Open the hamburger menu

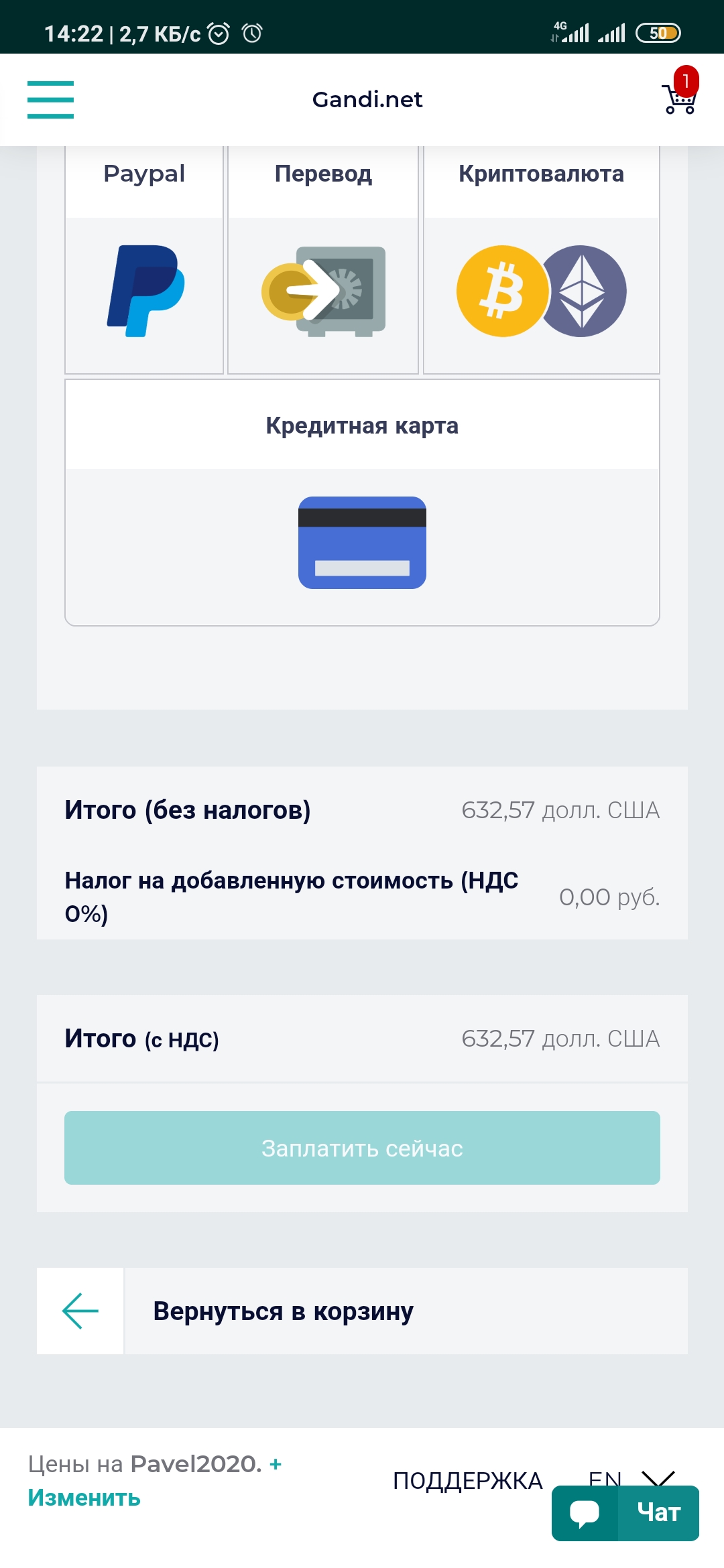coord(50,99)
